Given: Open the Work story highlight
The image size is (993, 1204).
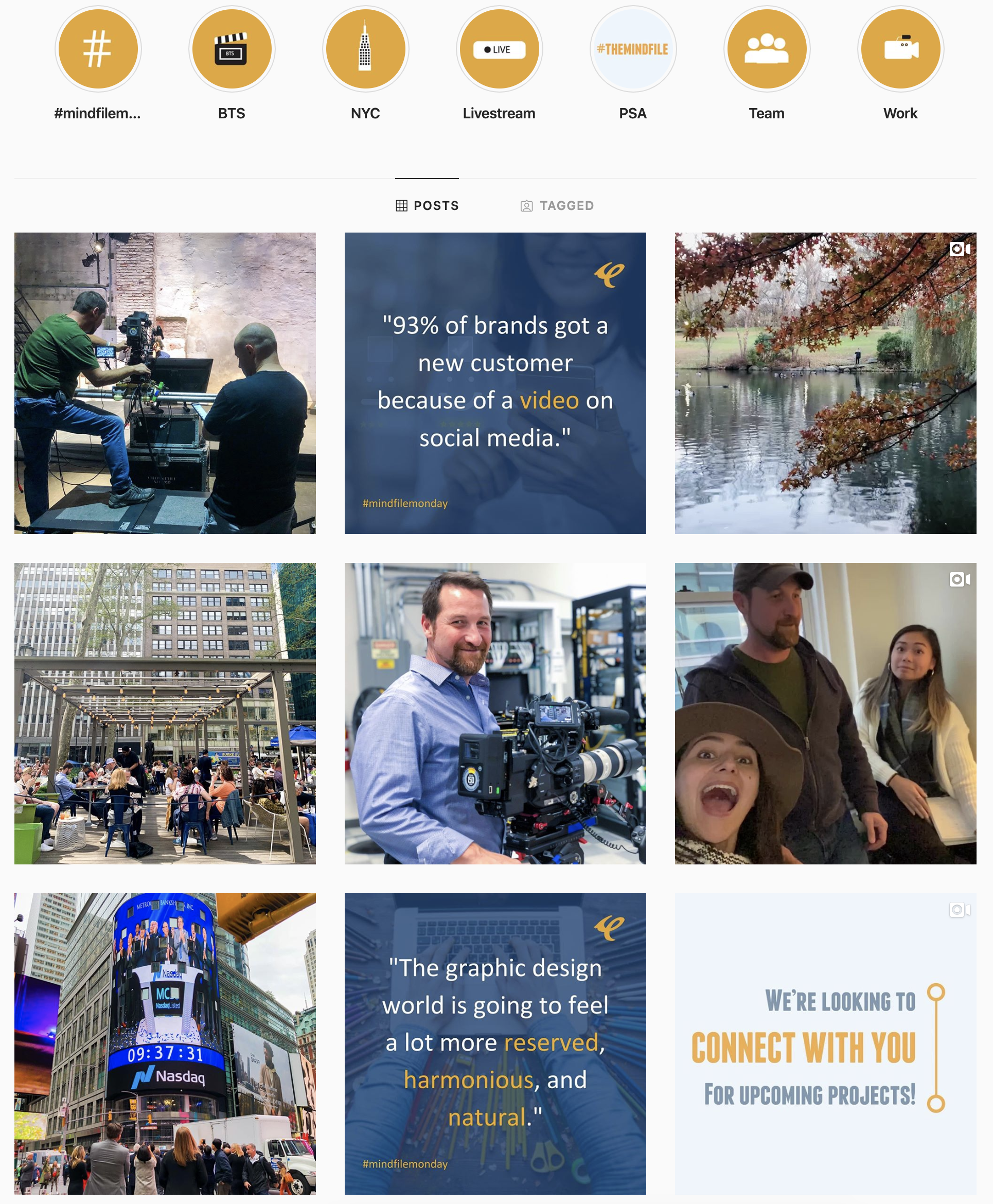Looking at the screenshot, I should tap(900, 49).
